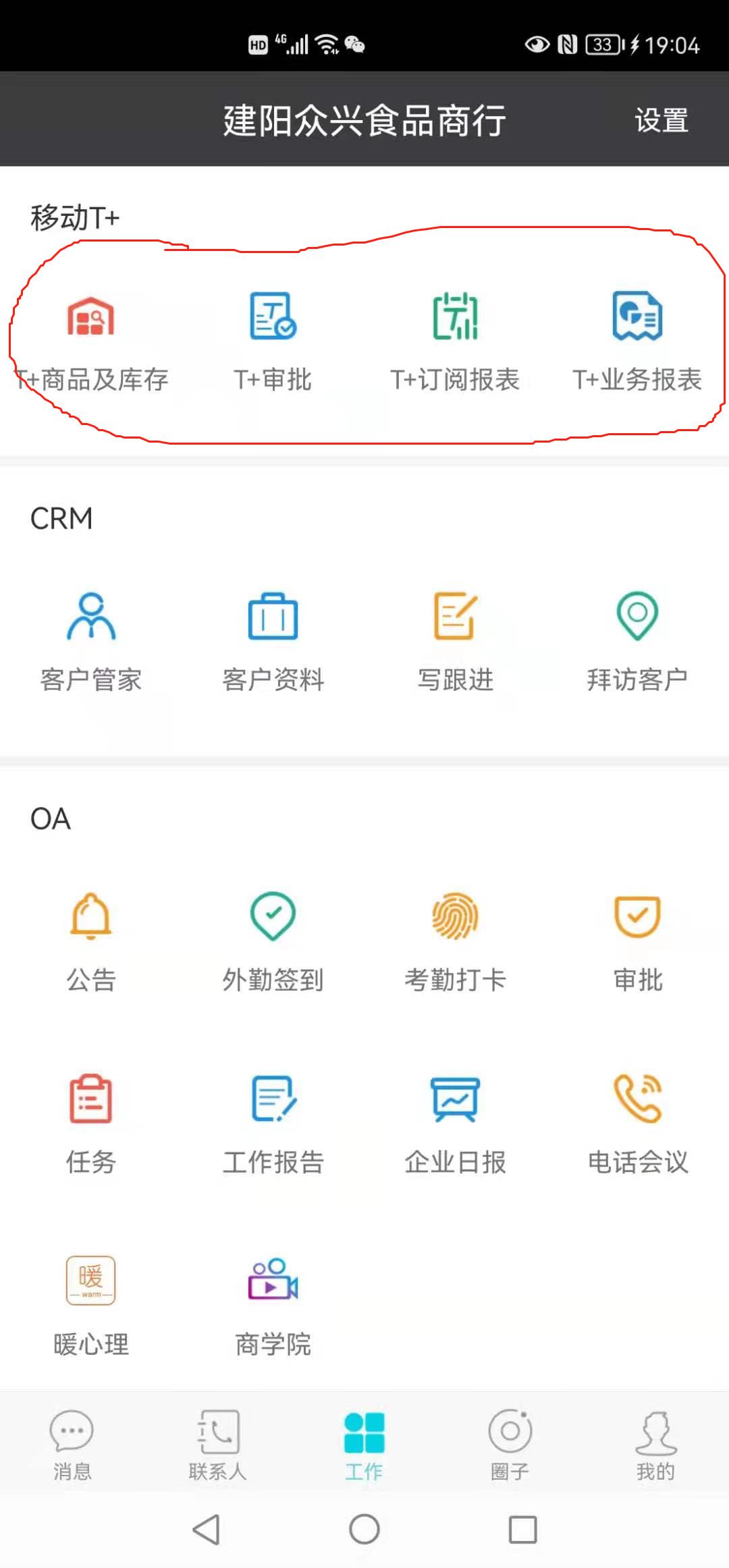The image size is (729, 1568).
Task: Tap the system back button
Action: click(x=207, y=1529)
